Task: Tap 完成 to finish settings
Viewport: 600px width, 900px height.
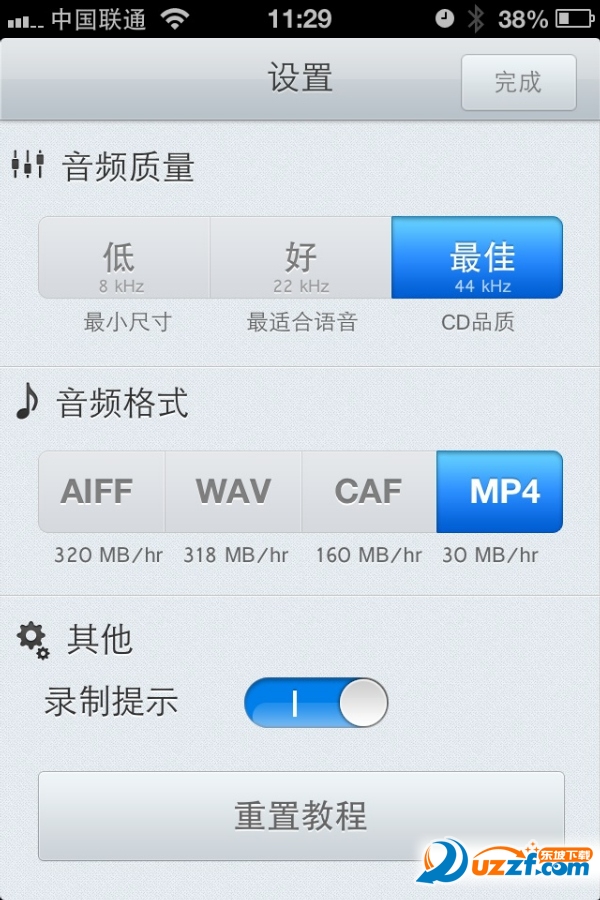Action: [518, 82]
